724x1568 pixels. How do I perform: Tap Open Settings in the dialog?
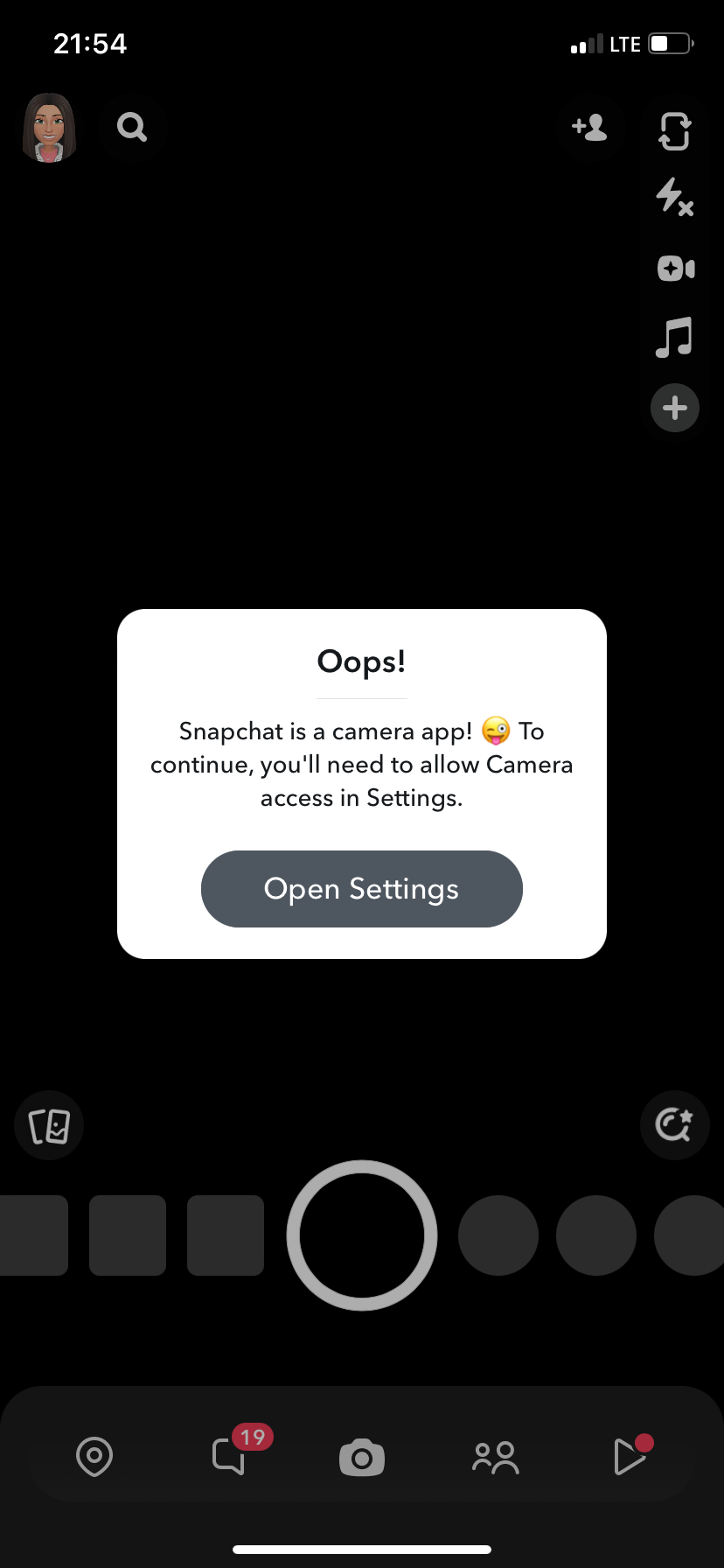(x=362, y=889)
